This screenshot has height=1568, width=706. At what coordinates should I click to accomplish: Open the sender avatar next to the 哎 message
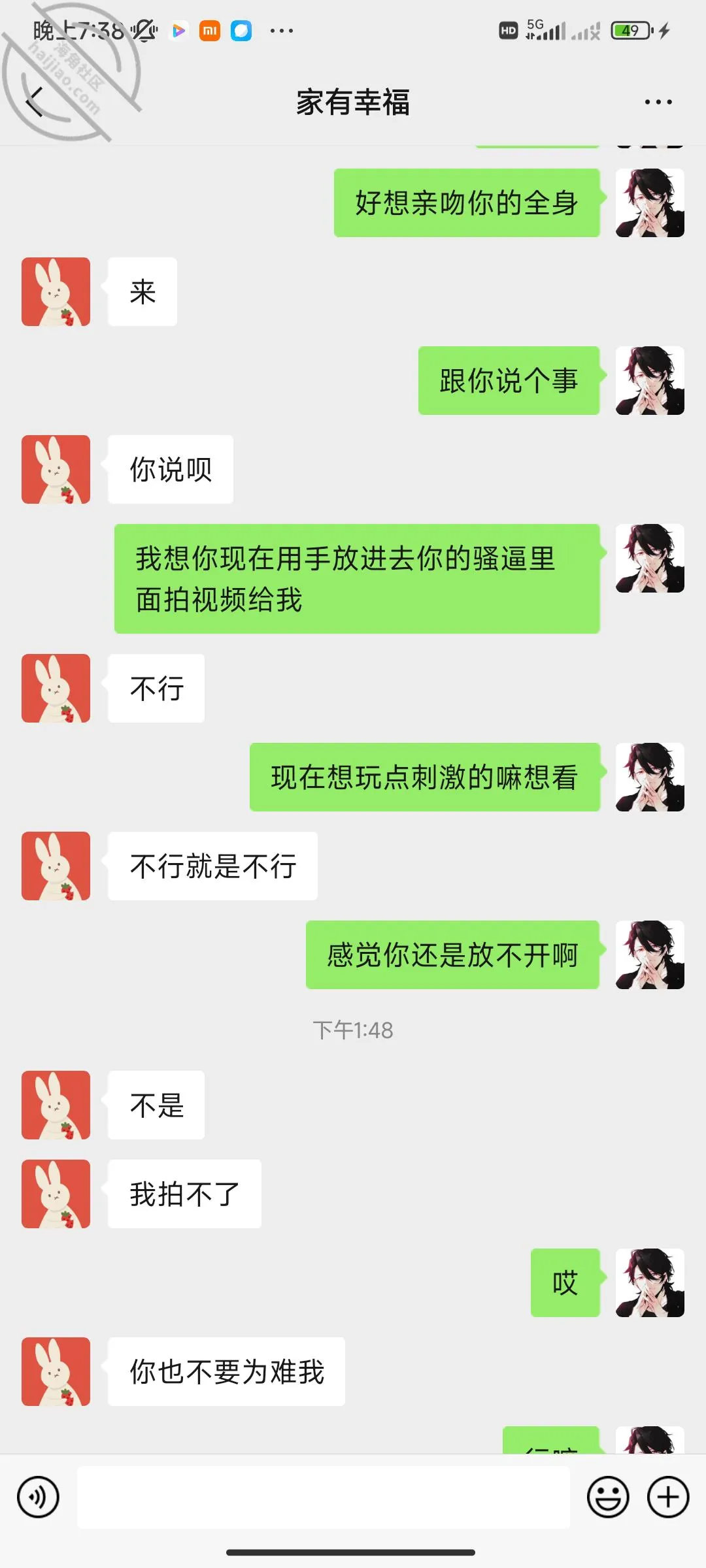click(650, 1282)
